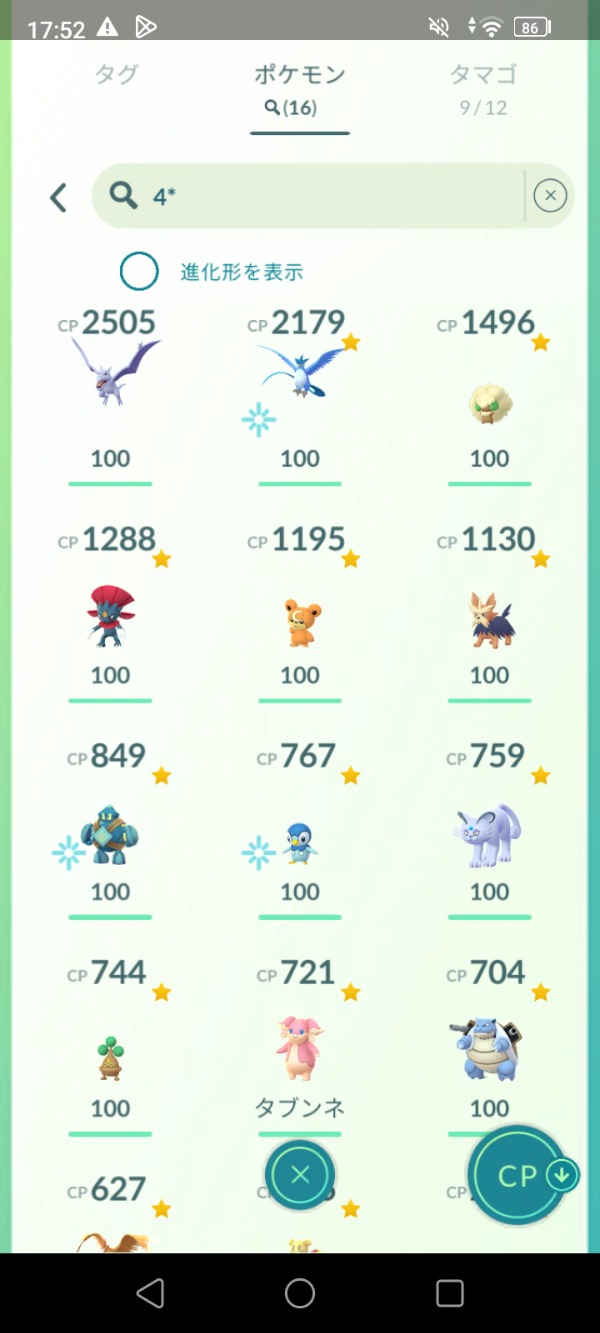Clear the search query with X
The height and width of the screenshot is (1333, 600).
550,196
